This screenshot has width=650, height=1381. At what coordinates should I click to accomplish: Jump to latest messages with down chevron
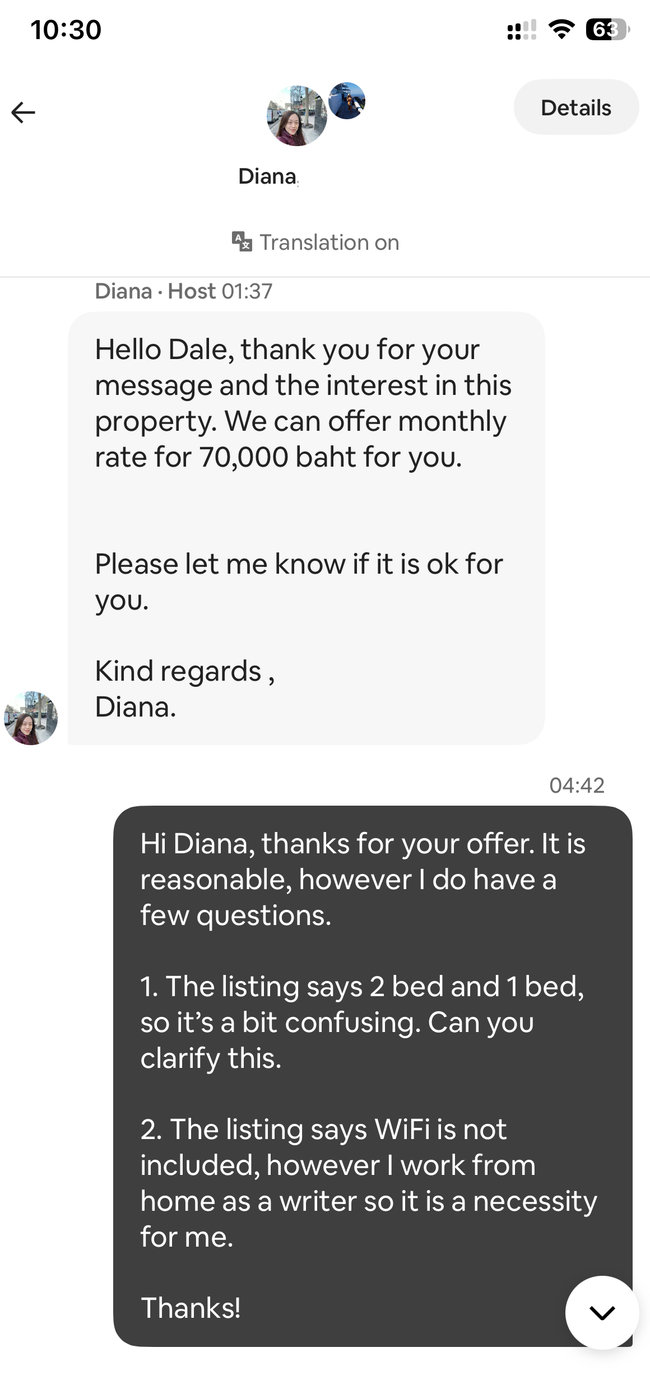coord(601,1312)
